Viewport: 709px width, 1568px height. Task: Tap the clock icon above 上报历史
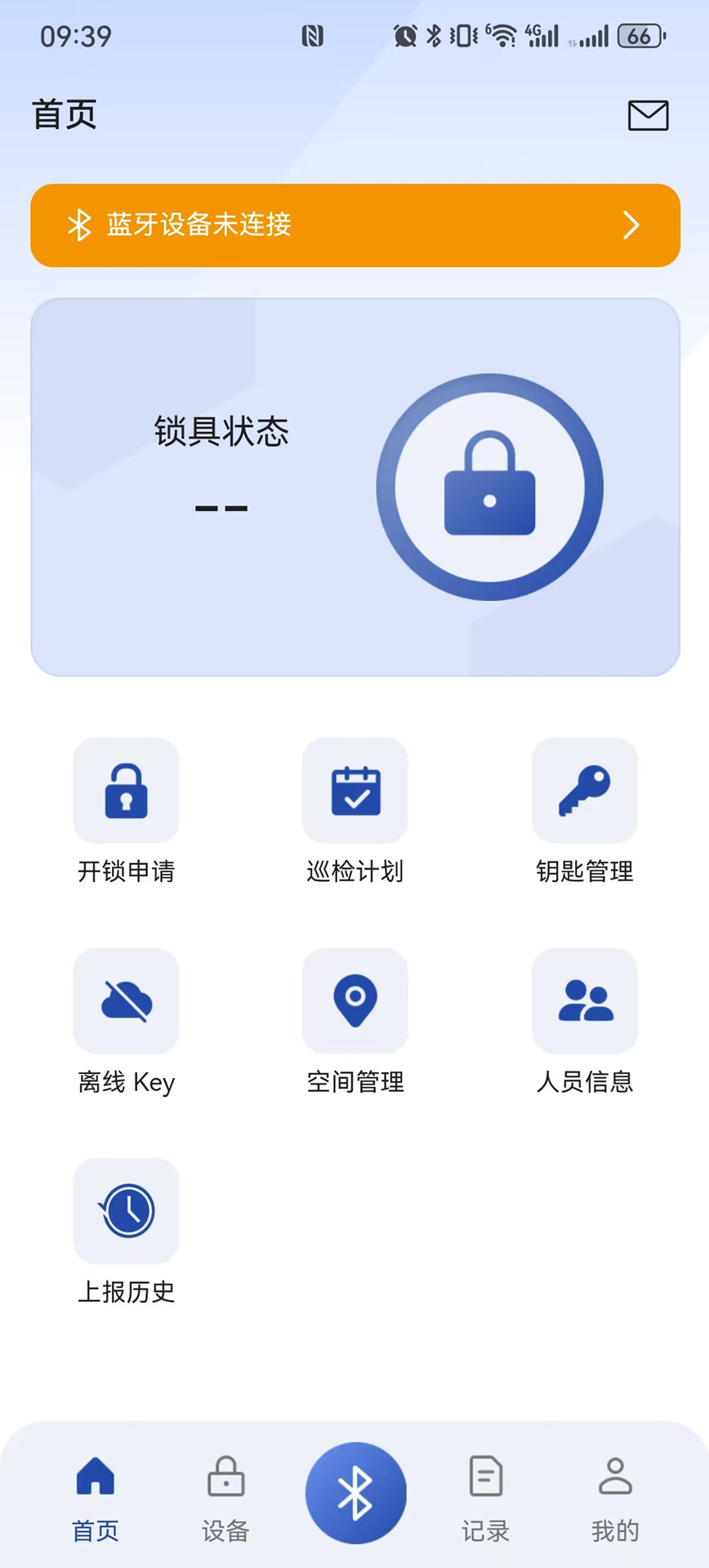126,1211
